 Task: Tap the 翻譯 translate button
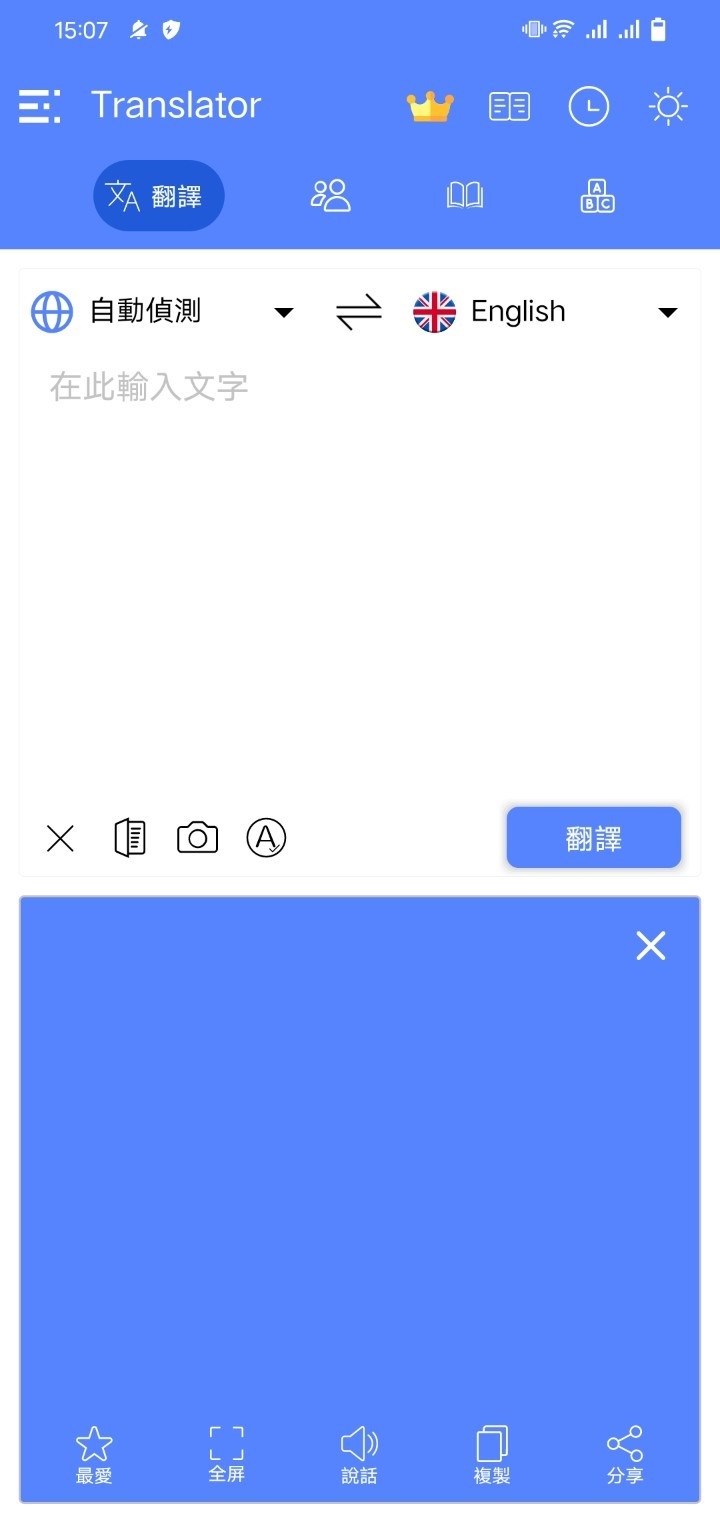point(594,838)
